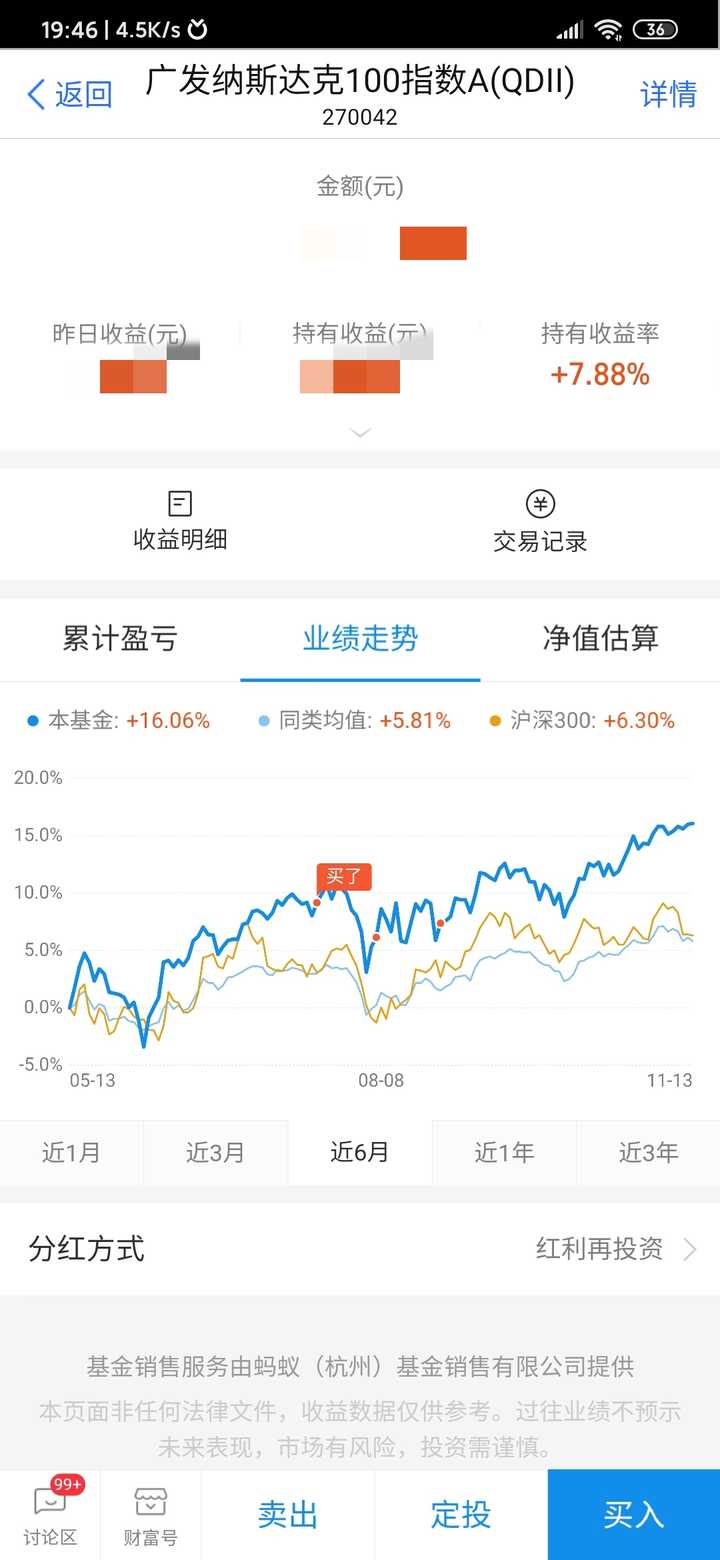Open the 讨论区 discussion forum icon

50,1510
